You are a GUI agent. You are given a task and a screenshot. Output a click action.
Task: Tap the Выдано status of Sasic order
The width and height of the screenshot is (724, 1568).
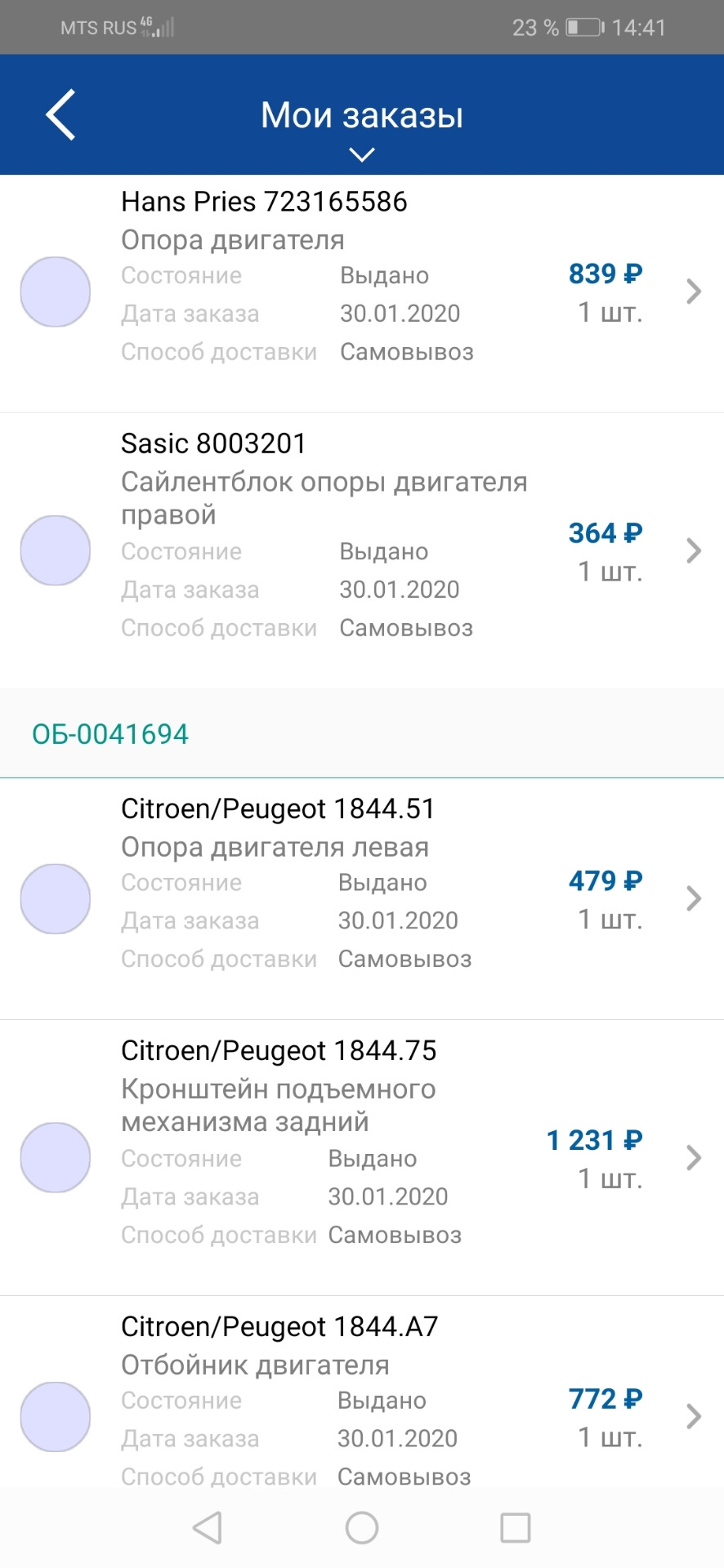(383, 551)
